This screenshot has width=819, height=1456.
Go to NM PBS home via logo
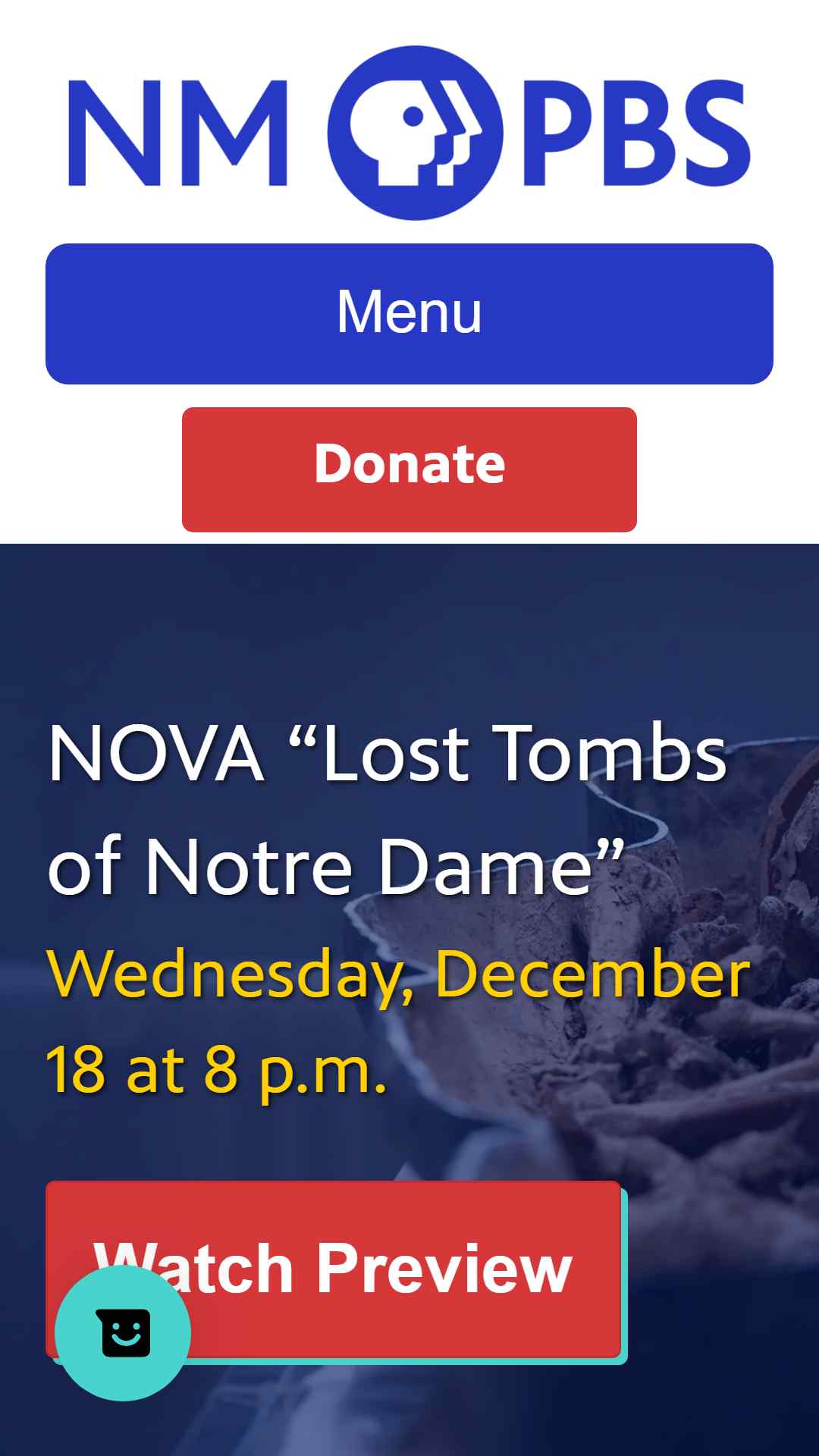[409, 133]
